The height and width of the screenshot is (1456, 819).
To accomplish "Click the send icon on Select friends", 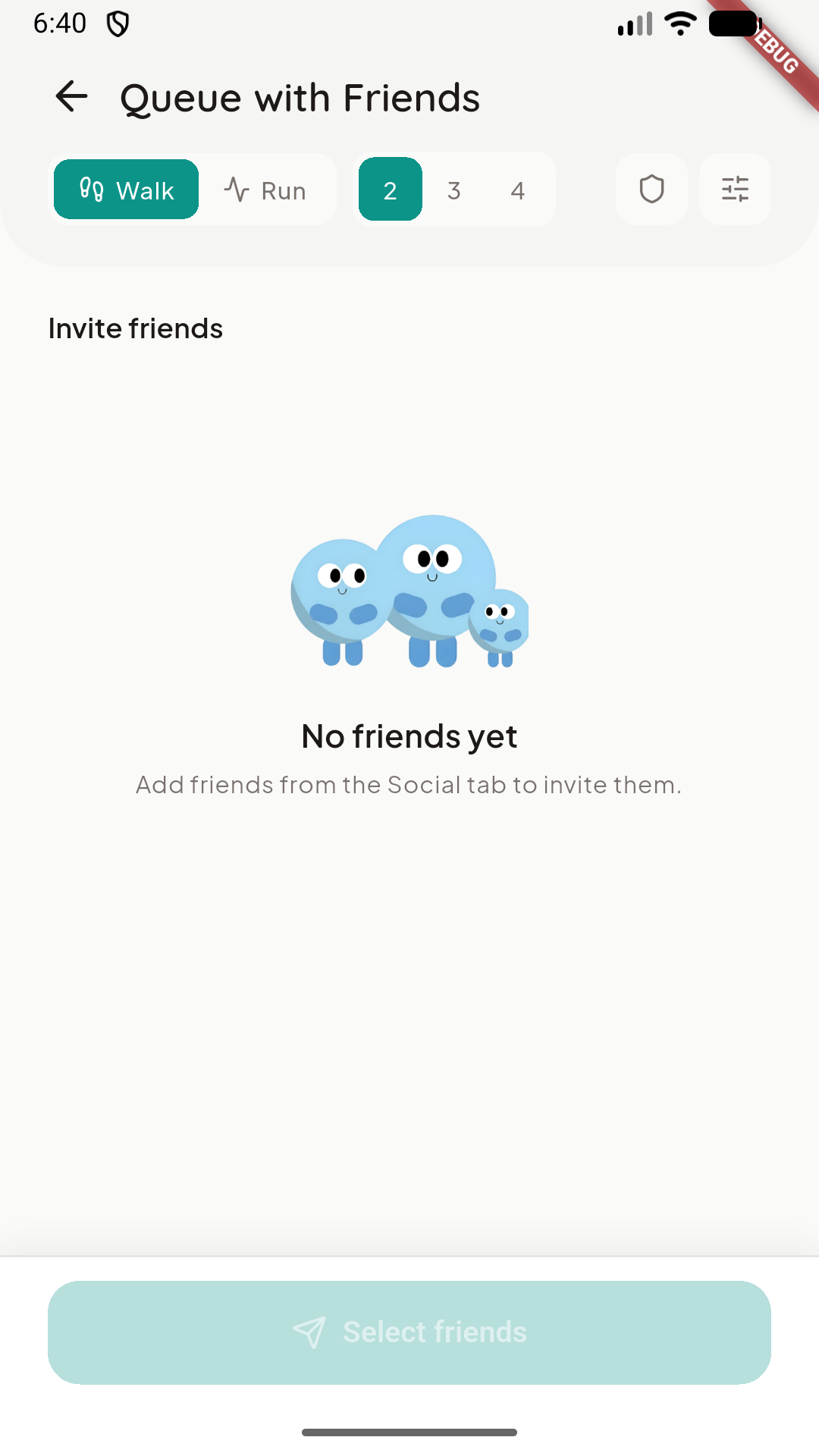I will tap(312, 1331).
